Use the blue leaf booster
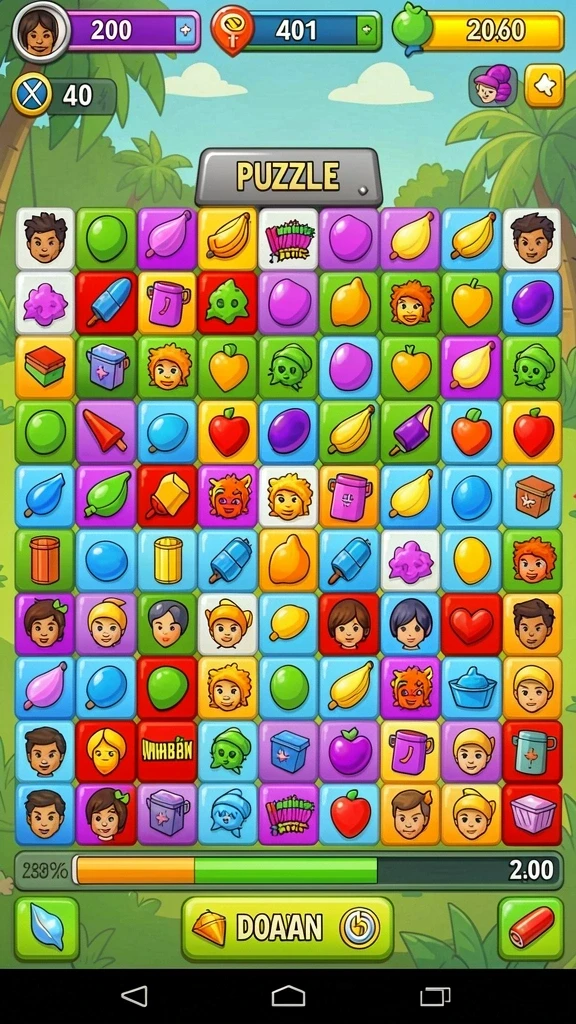Image resolution: width=576 pixels, height=1024 pixels. click(x=46, y=928)
